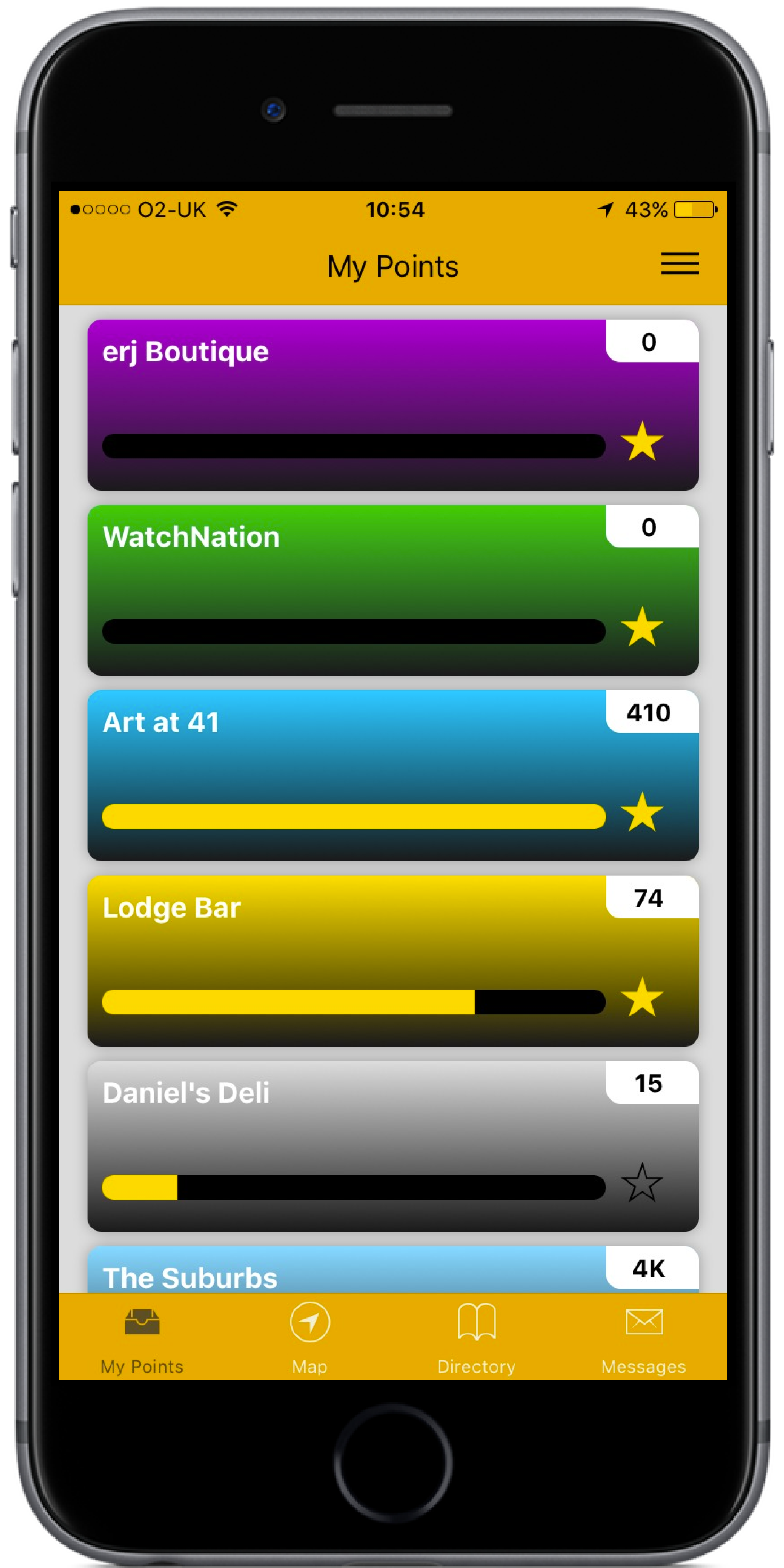Open the hamburger menu
This screenshot has width=784, height=1568.
[x=679, y=264]
